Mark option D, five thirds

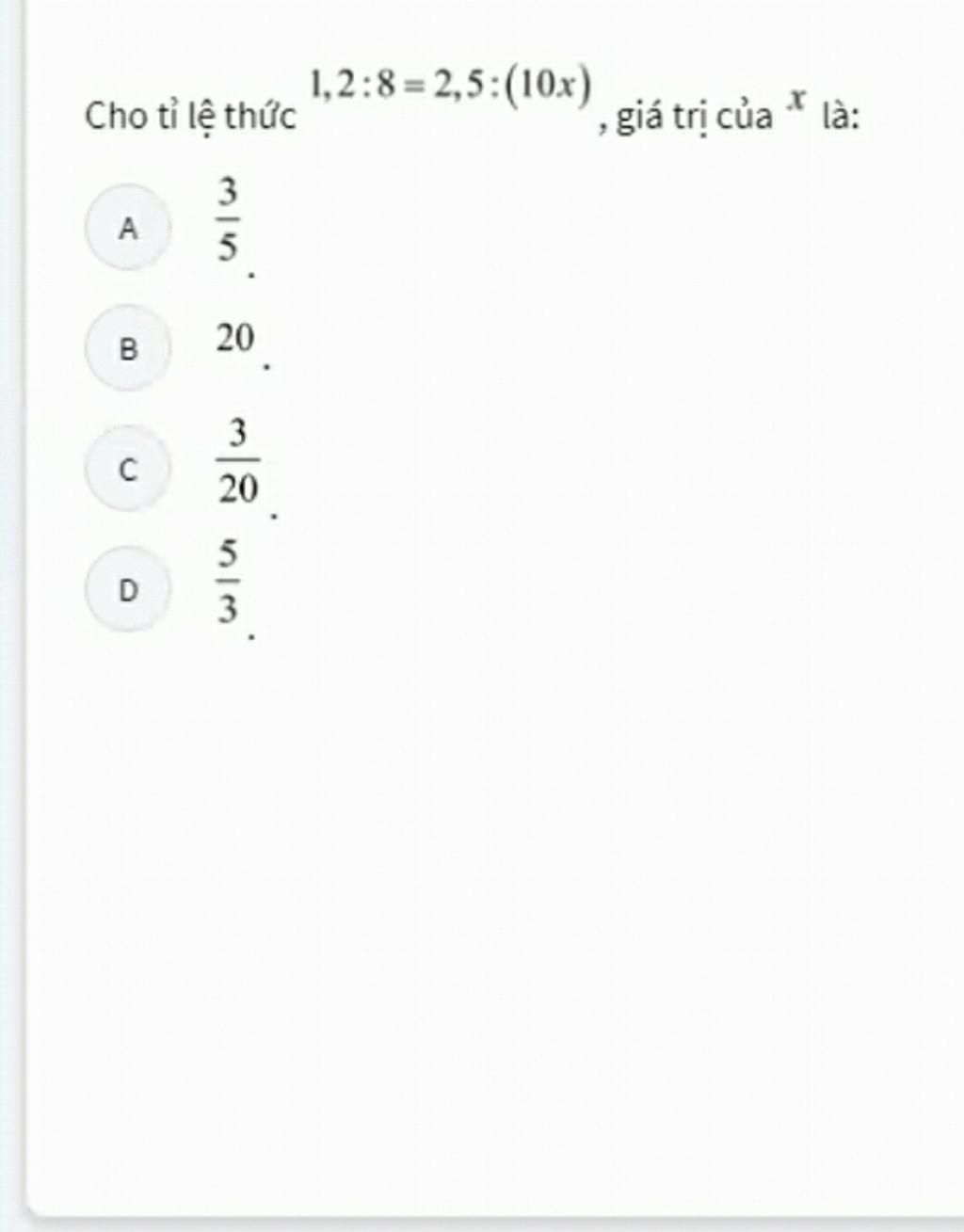(128, 590)
